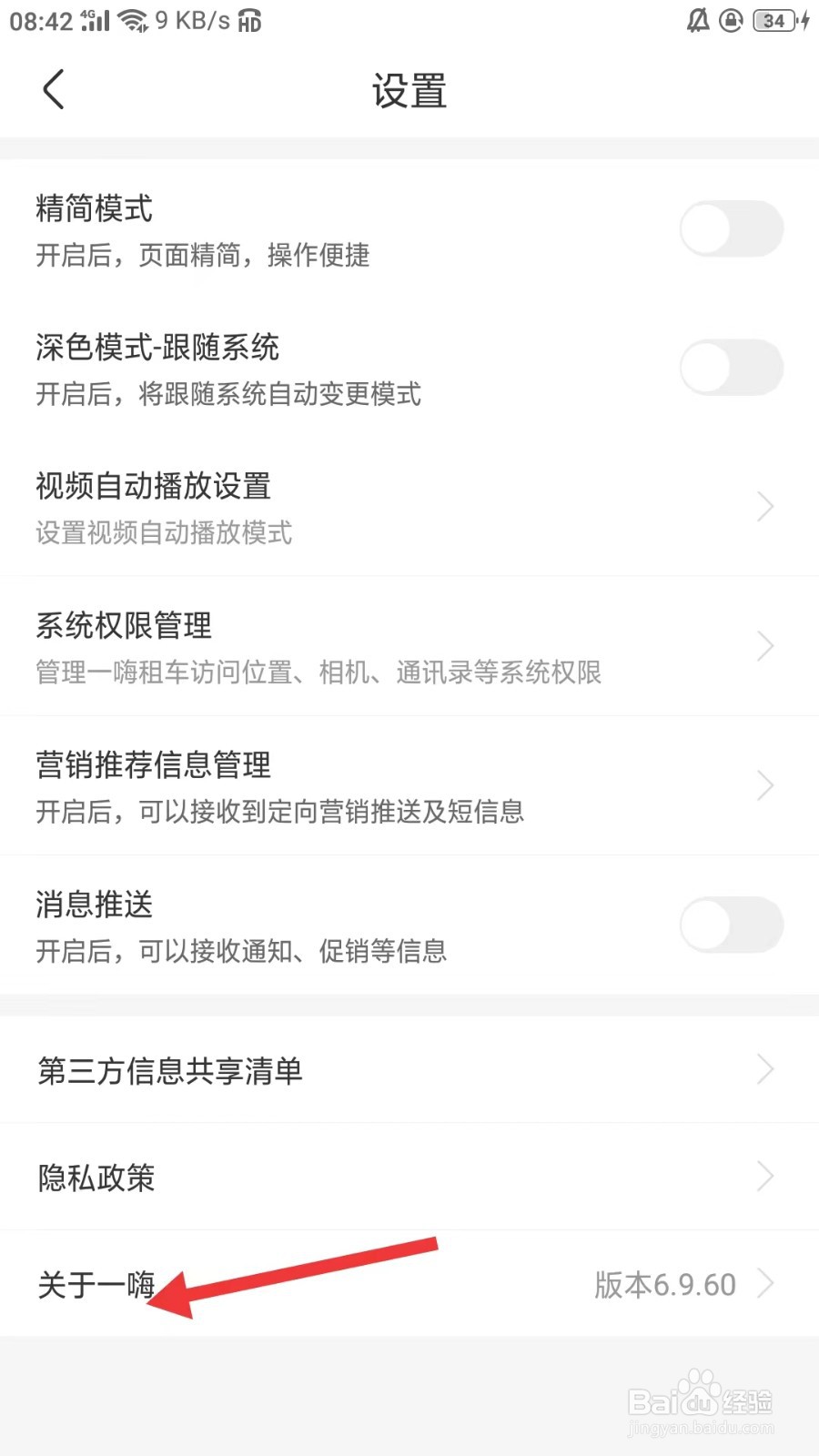Enable the 消息推送 switch
This screenshot has width=819, height=1456.
click(x=732, y=925)
